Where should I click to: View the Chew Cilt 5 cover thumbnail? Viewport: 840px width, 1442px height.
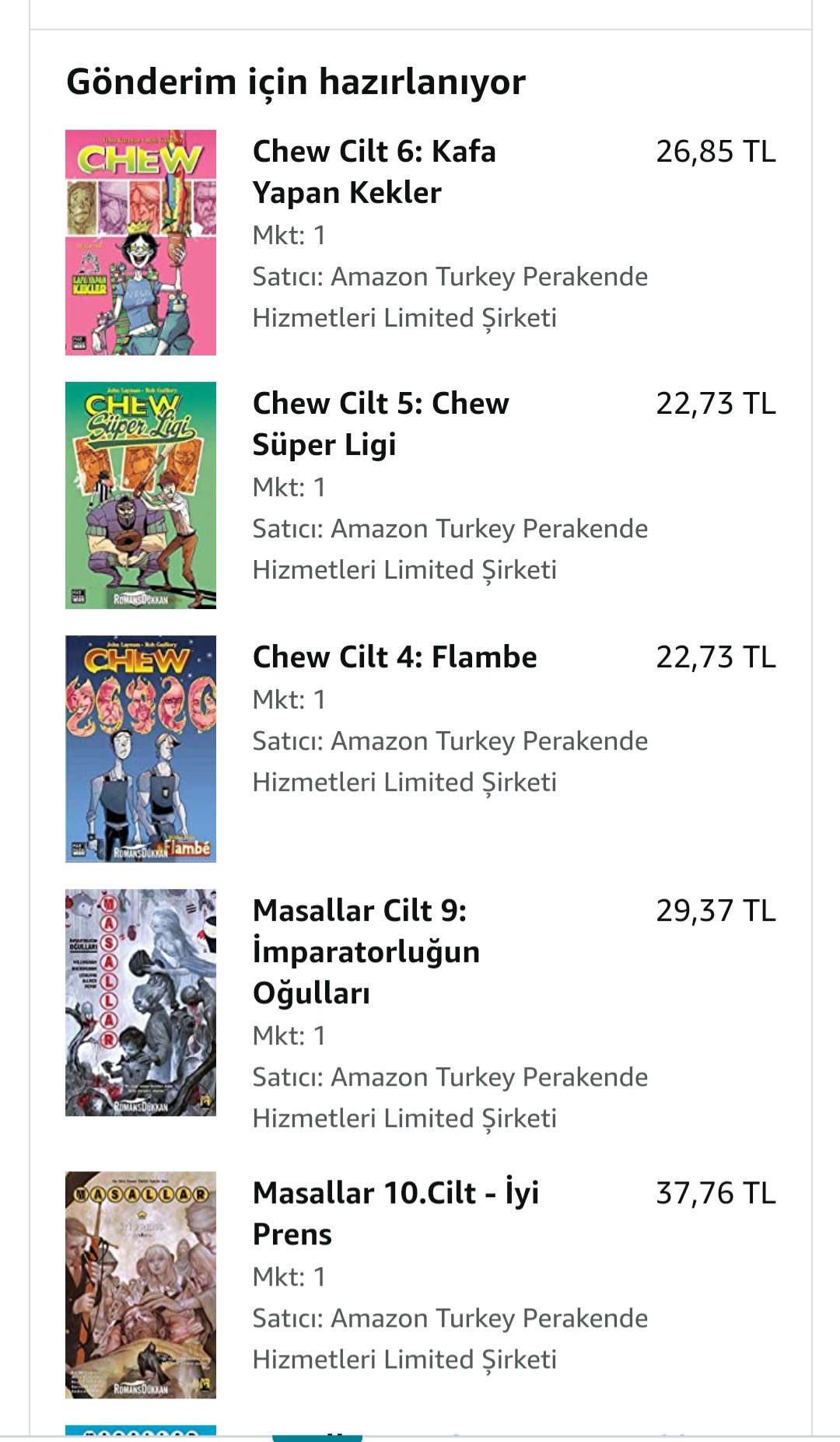pyautogui.click(x=141, y=495)
